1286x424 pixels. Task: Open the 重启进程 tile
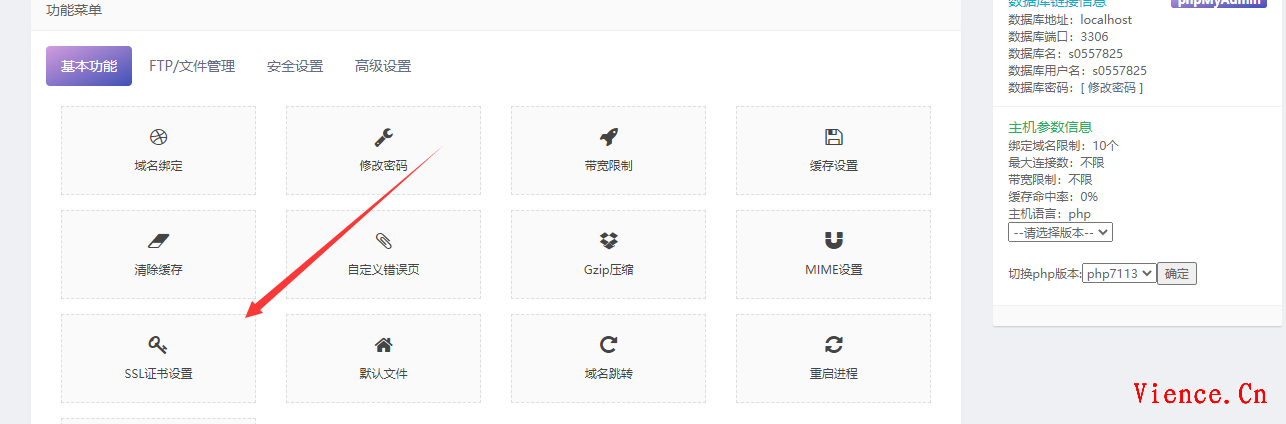tap(833, 358)
